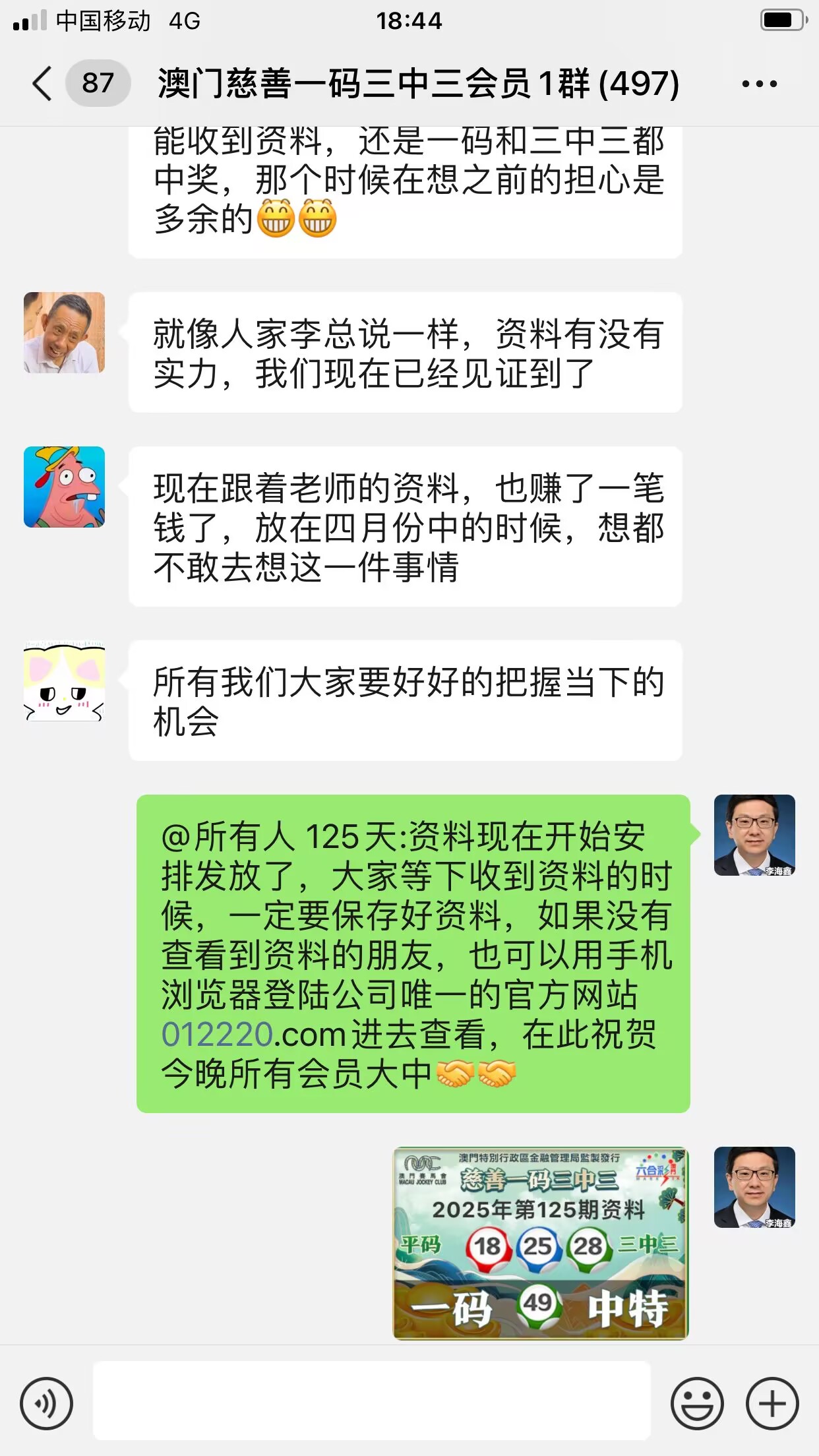Open the emoji picker
The width and height of the screenshot is (819, 1456).
point(697,1403)
